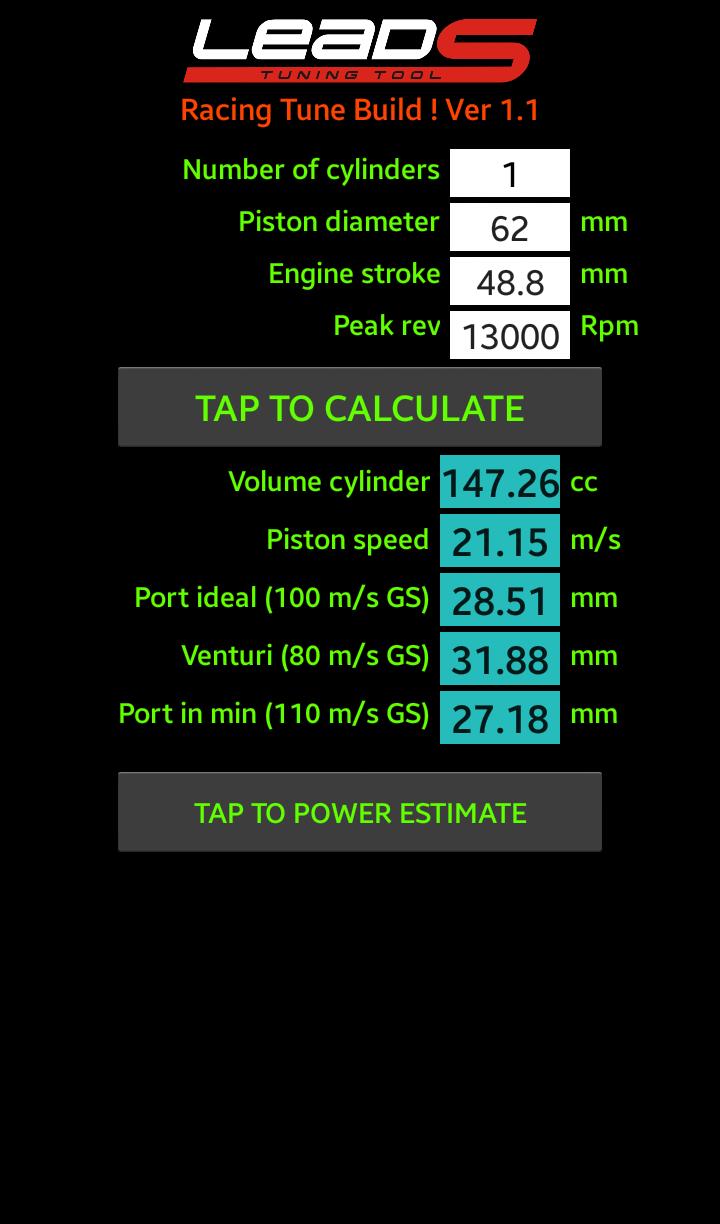Edit the Piston diameter field

tap(509, 227)
